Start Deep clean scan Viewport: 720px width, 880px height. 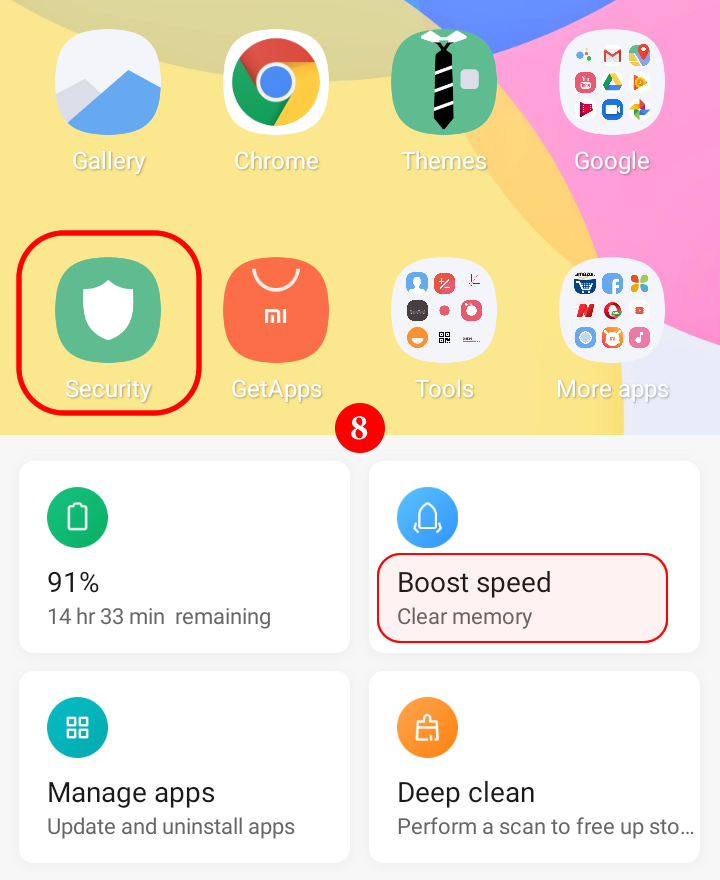pyautogui.click(x=534, y=766)
